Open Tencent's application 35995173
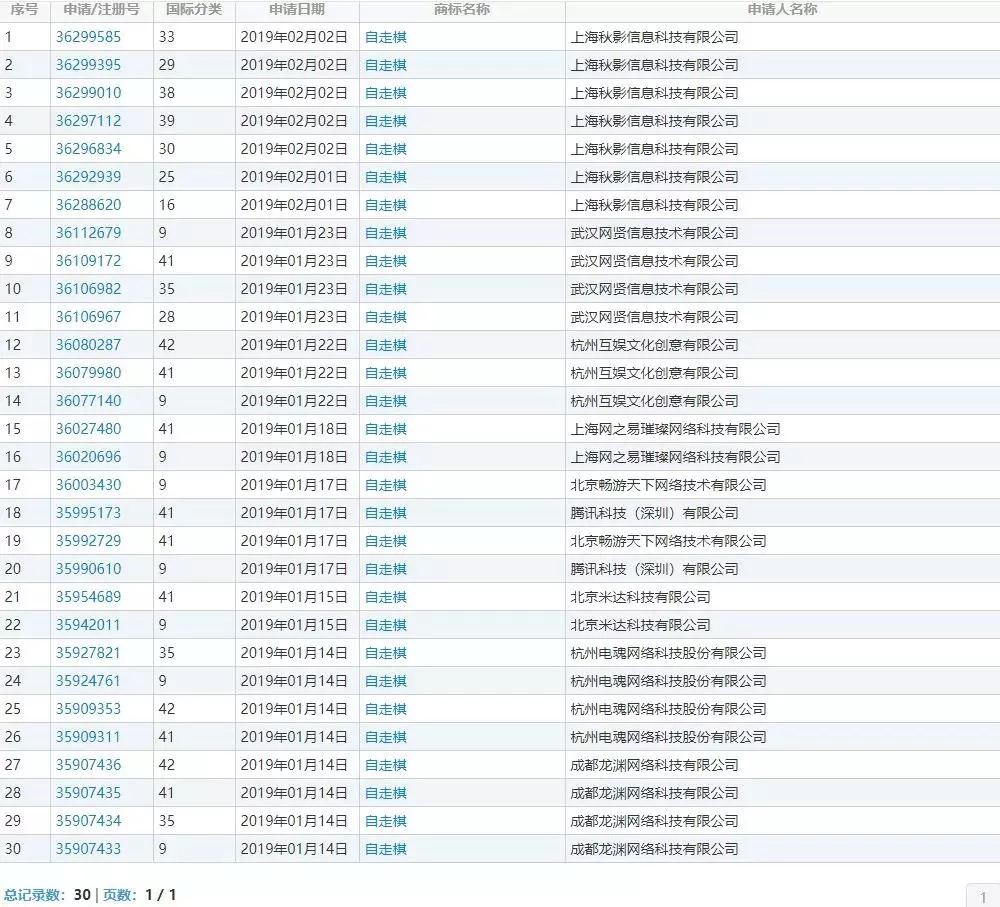 pos(88,513)
